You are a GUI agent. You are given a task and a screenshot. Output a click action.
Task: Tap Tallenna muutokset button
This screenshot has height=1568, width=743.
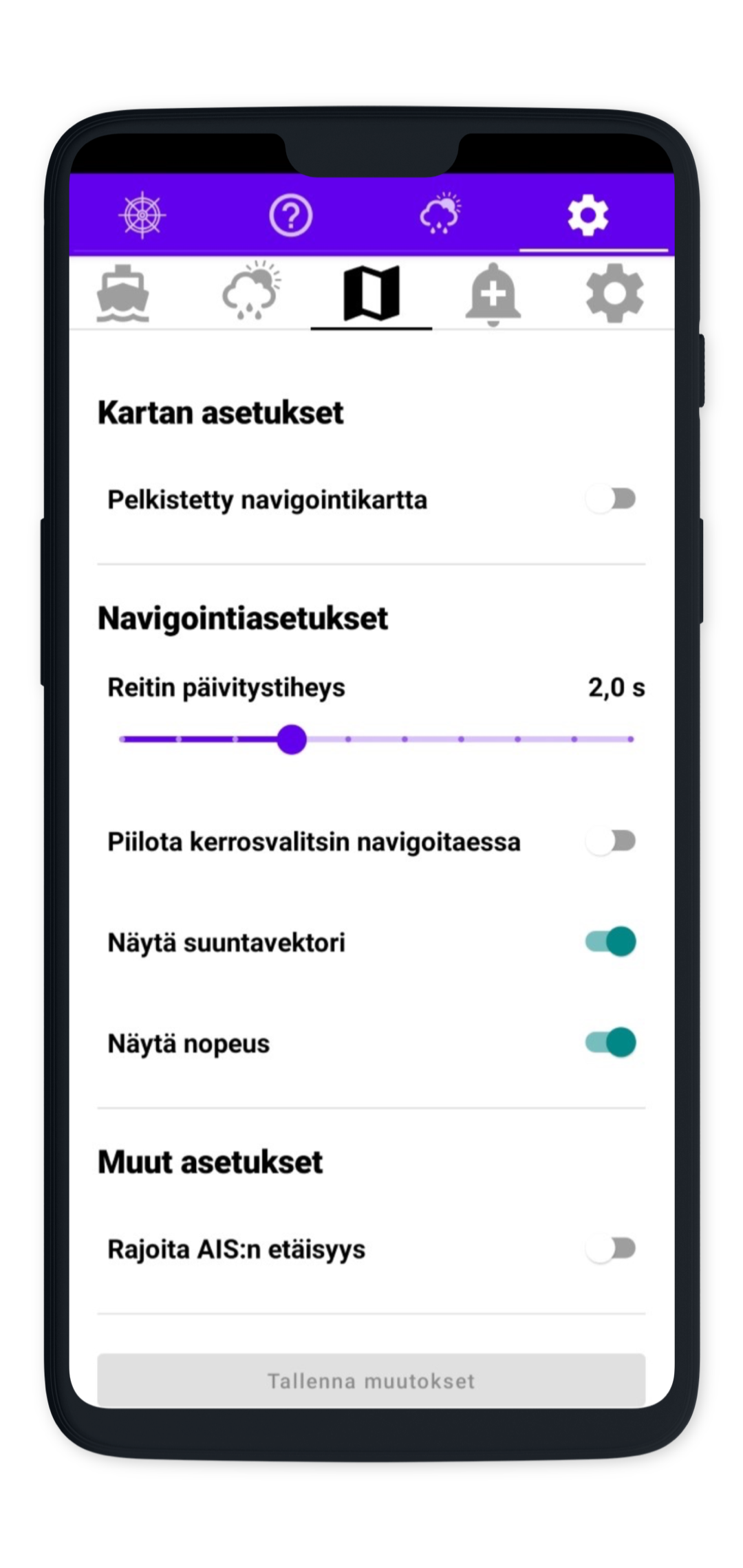pos(371,1380)
